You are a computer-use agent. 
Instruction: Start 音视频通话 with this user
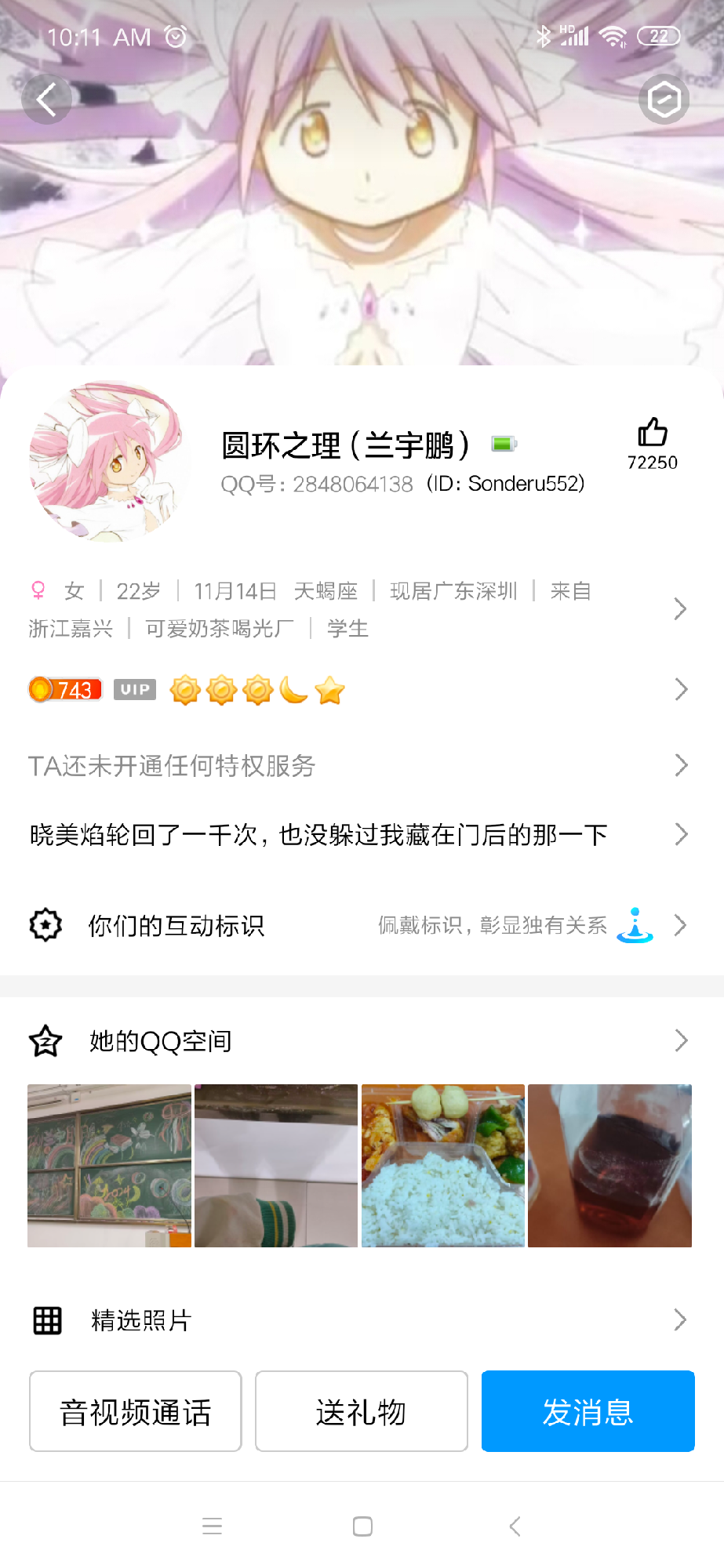[x=136, y=1412]
